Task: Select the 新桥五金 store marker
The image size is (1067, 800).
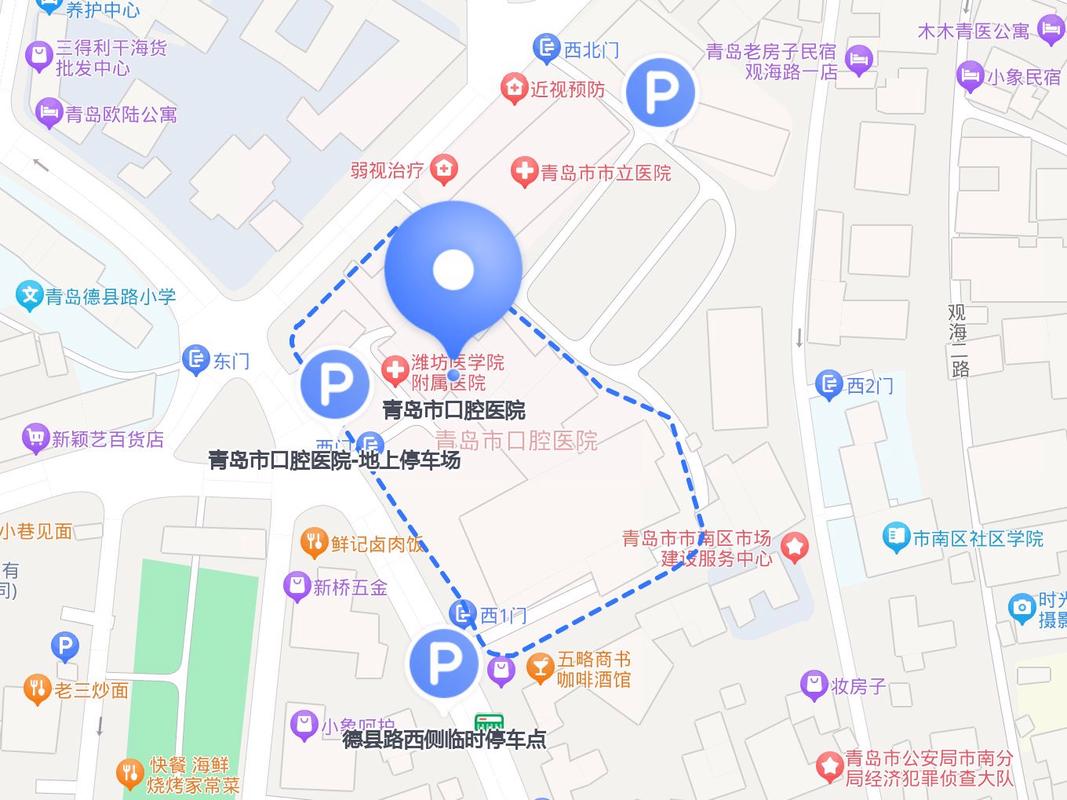Action: click(x=297, y=587)
